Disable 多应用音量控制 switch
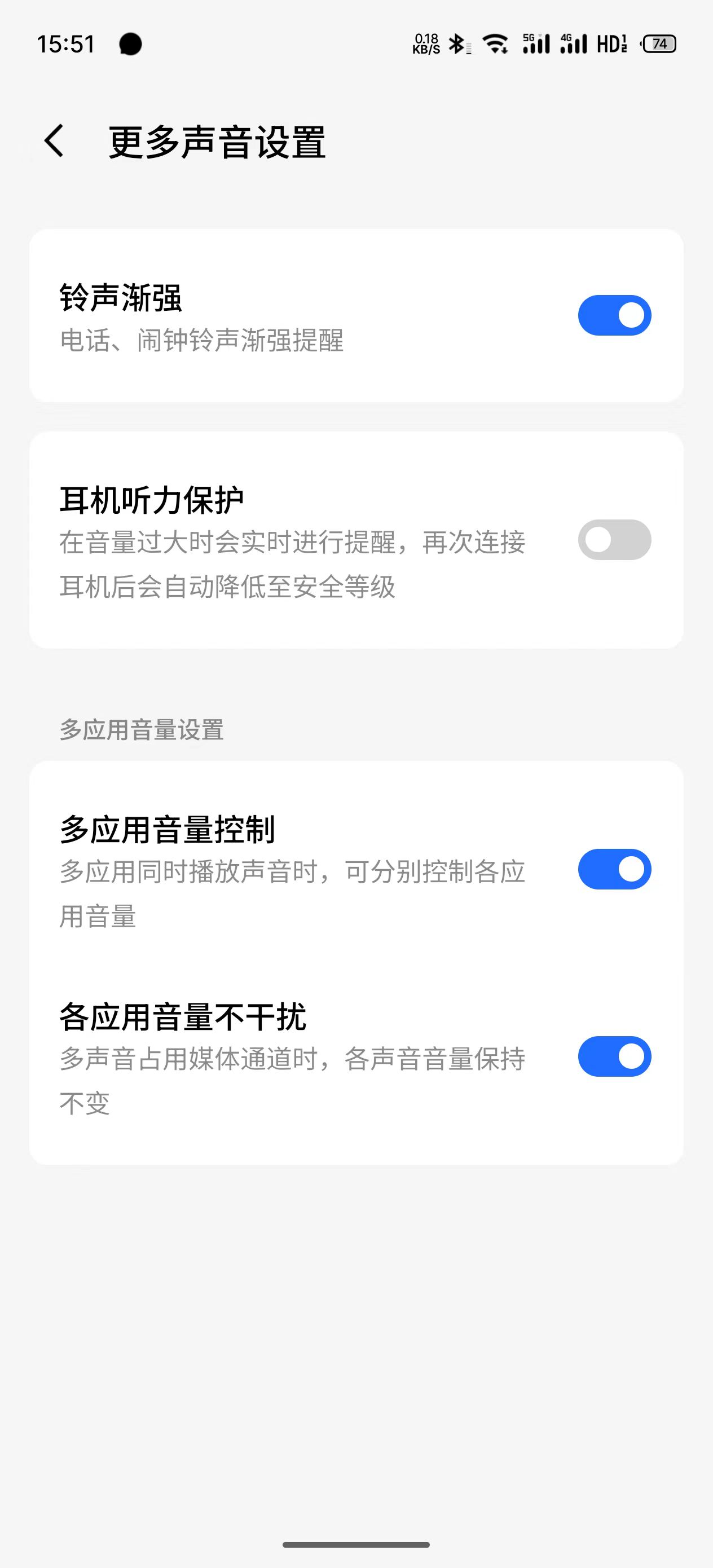 pos(614,869)
